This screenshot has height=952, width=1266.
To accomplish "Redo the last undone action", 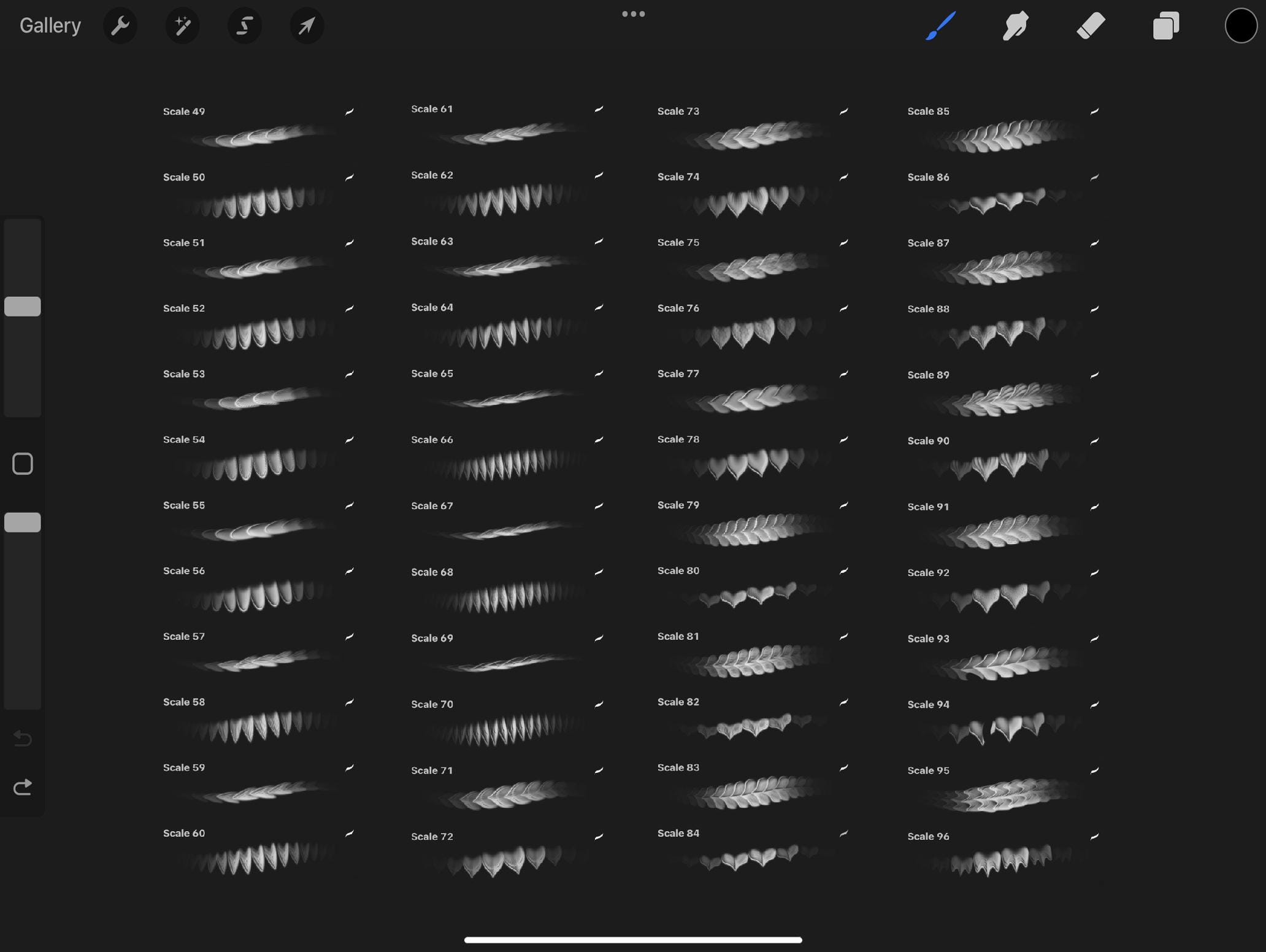I will (x=23, y=787).
